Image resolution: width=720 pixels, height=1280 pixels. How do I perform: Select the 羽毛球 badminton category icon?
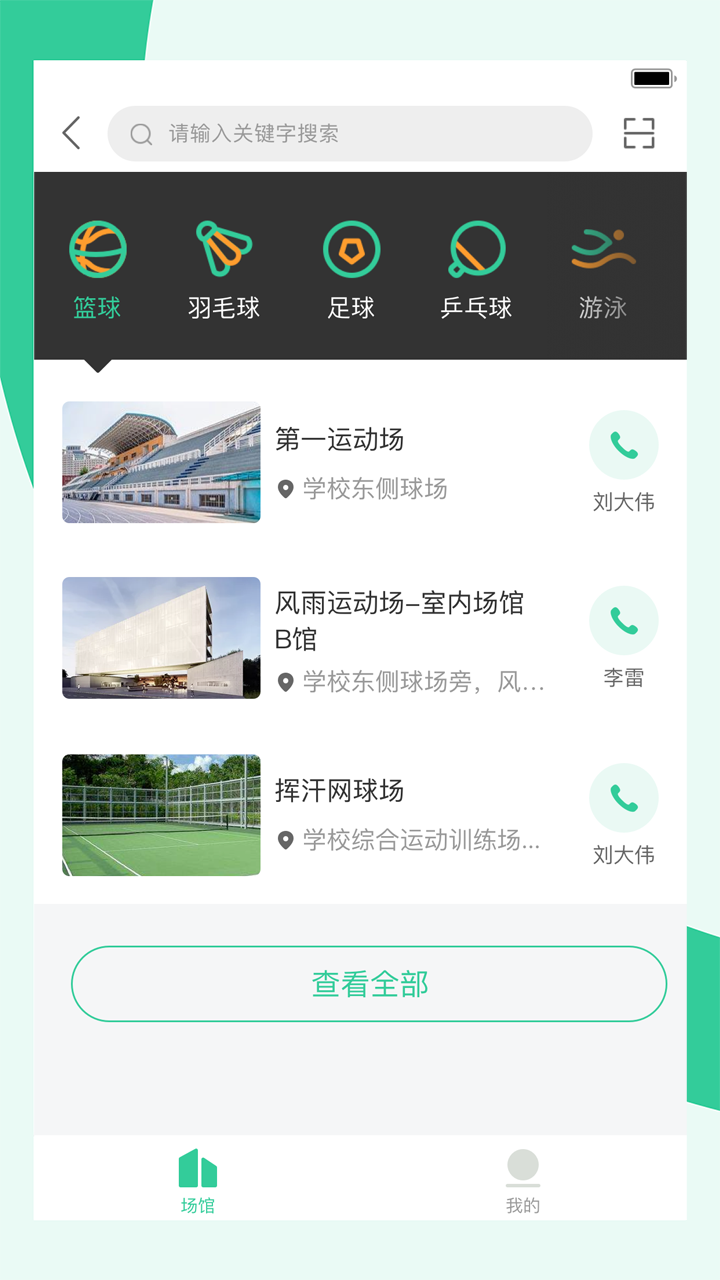tap(222, 248)
